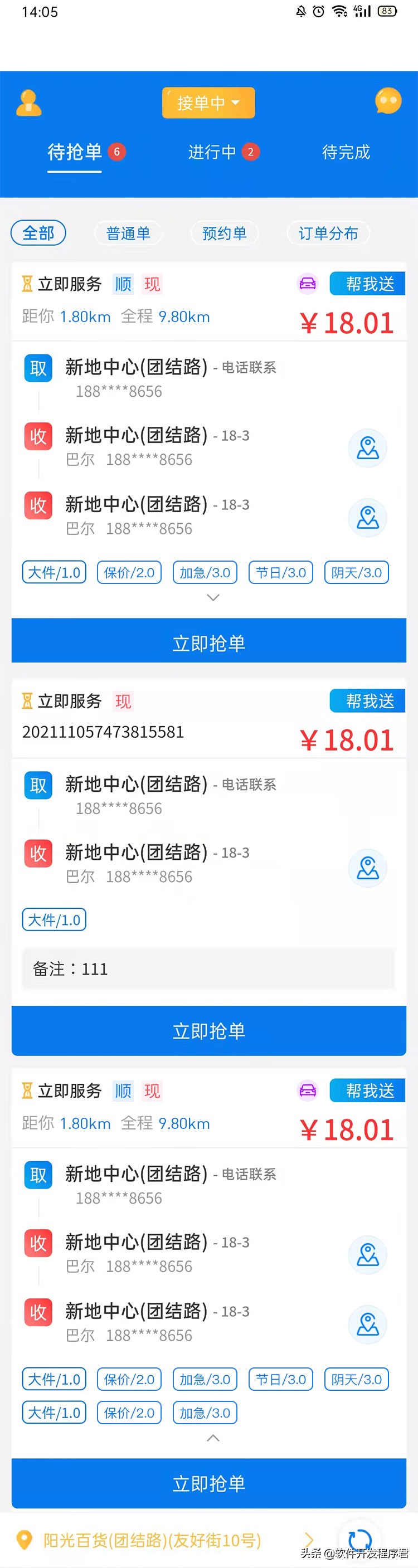The image size is (418, 1568).
Task: Switch to the 待抢单 tab
Action: (x=75, y=152)
